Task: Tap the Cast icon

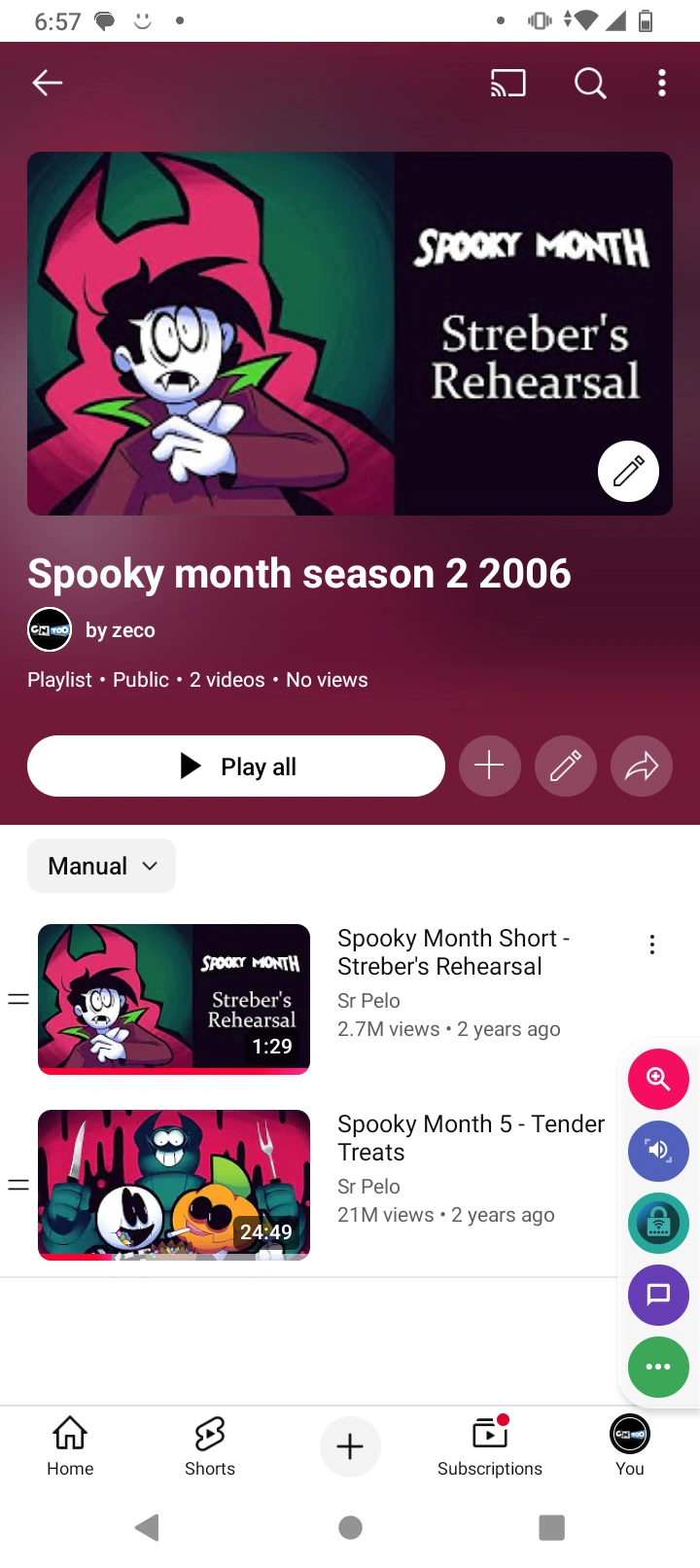Action: tap(507, 84)
